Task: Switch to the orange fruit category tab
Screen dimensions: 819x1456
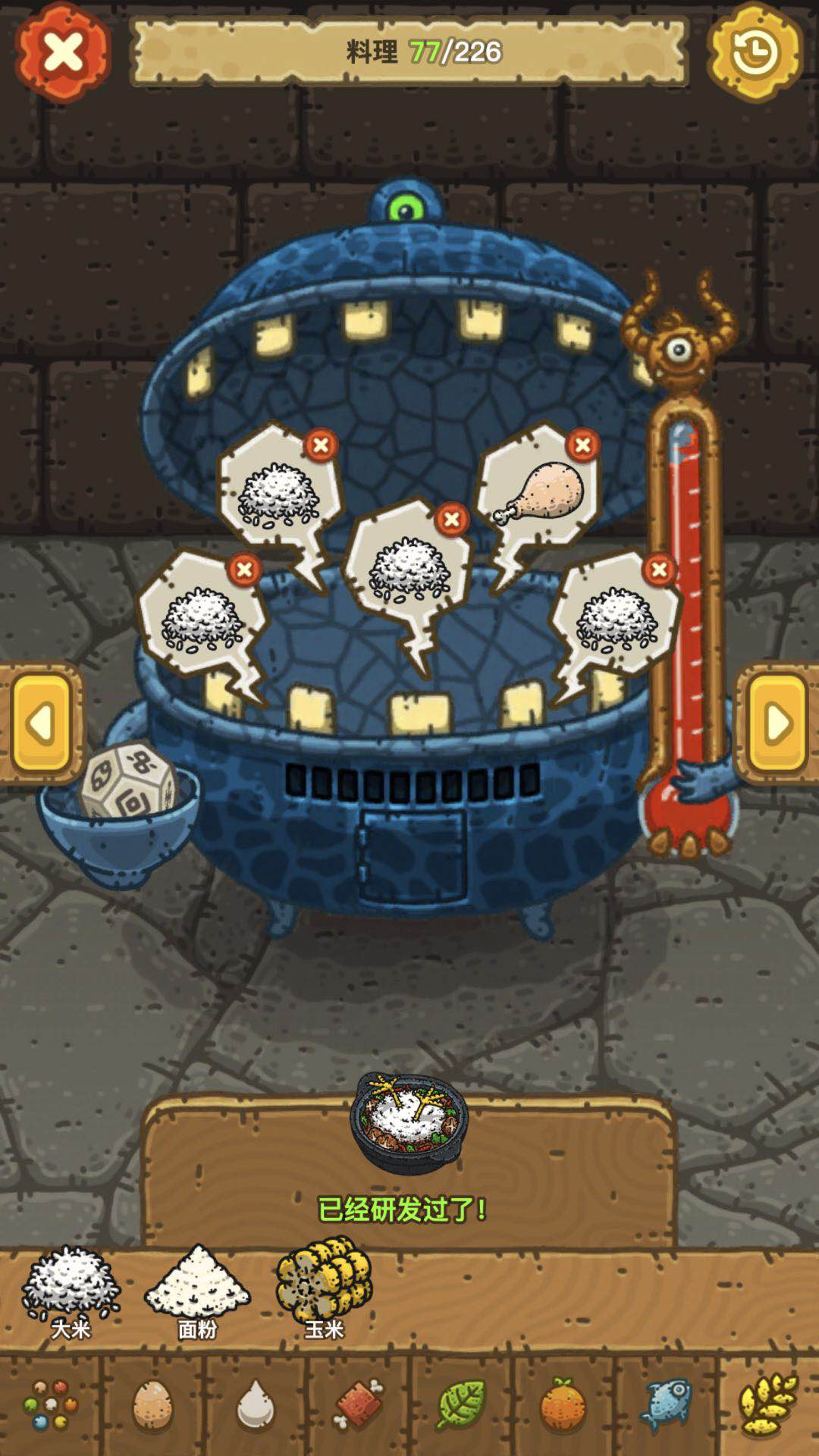Action: click(x=563, y=1405)
